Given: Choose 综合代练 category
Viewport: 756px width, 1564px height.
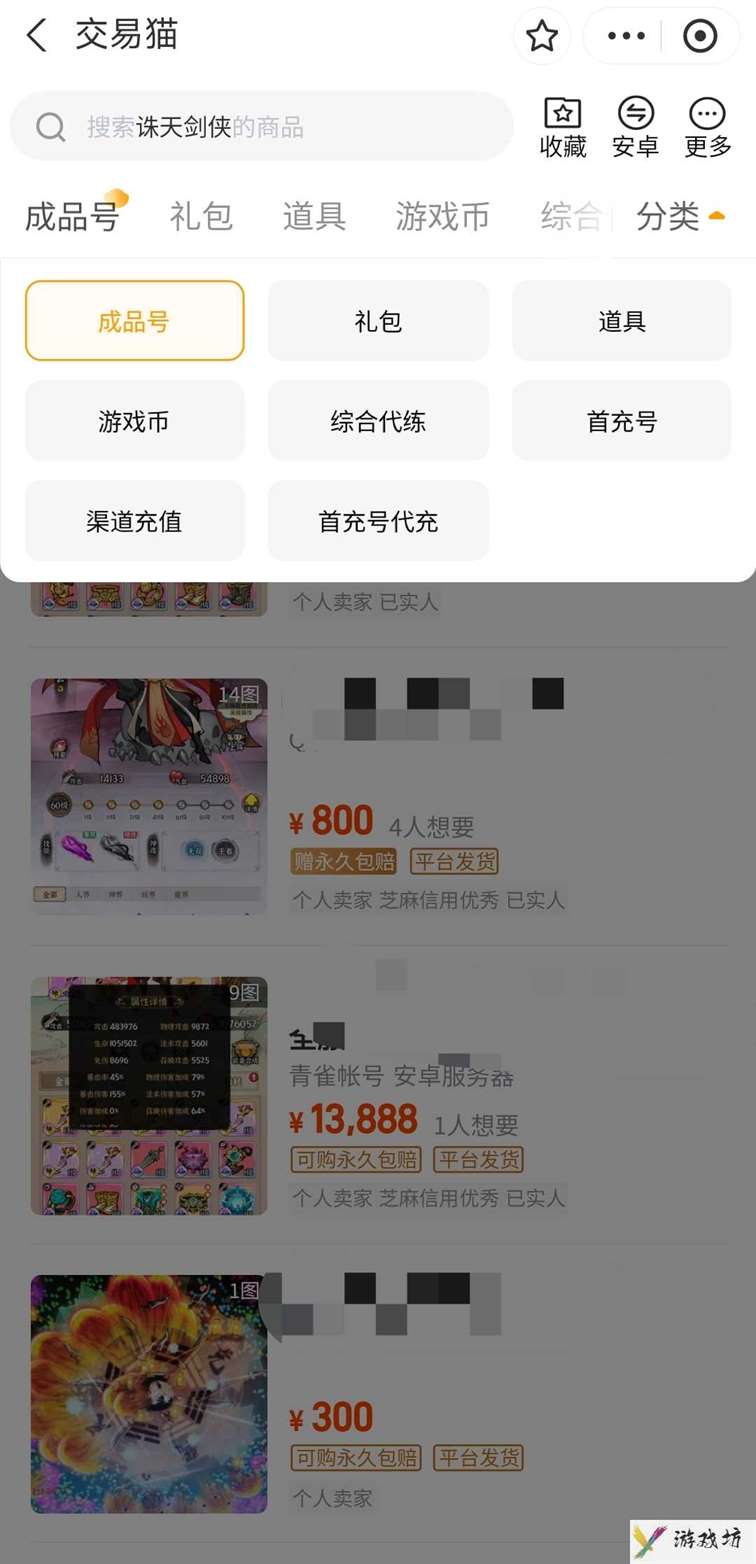Looking at the screenshot, I should pos(378,421).
